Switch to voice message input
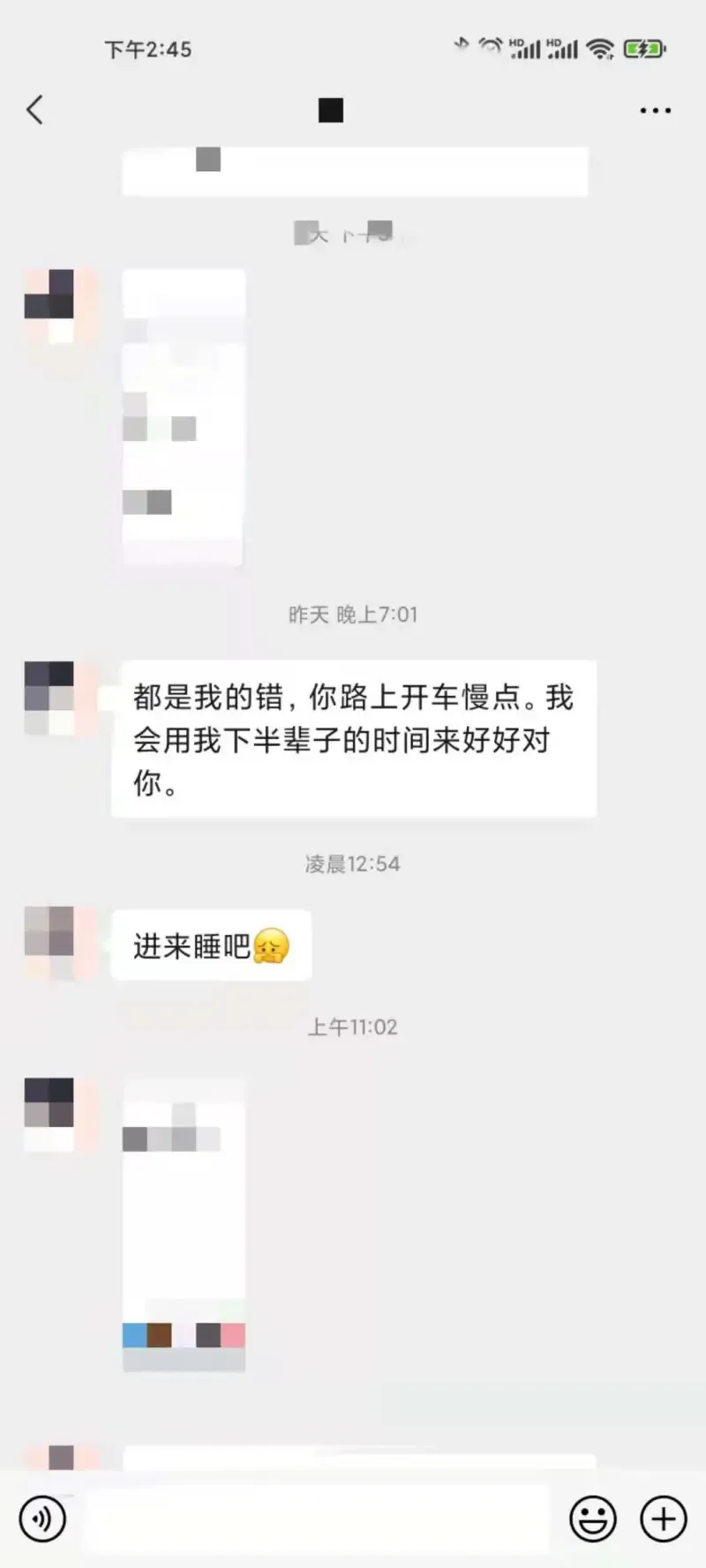Viewport: 706px width, 1568px height. pos(41,1519)
